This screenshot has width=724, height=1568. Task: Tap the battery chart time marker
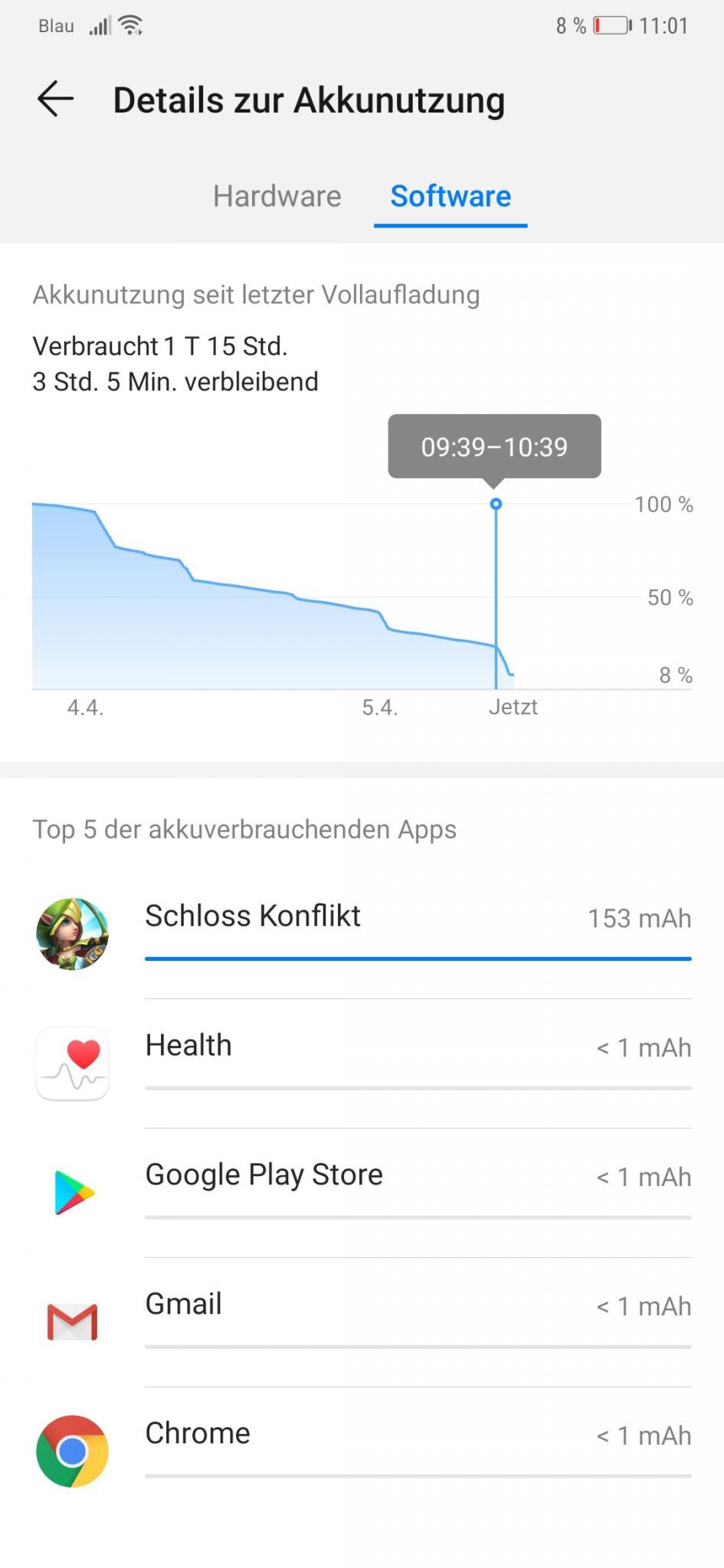pos(496,504)
